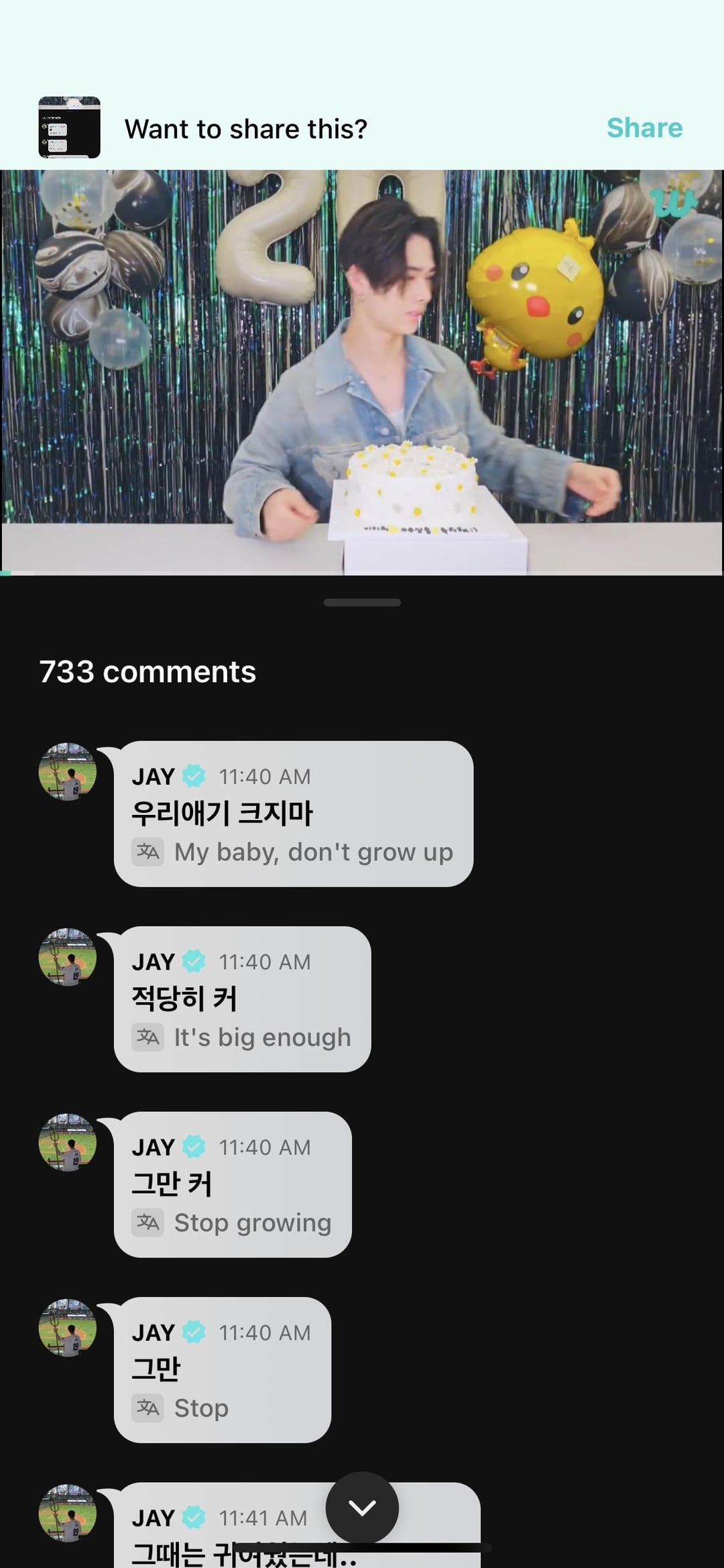Tap translate icon on the 'Stop' comment
724x1568 pixels.
tap(147, 1407)
